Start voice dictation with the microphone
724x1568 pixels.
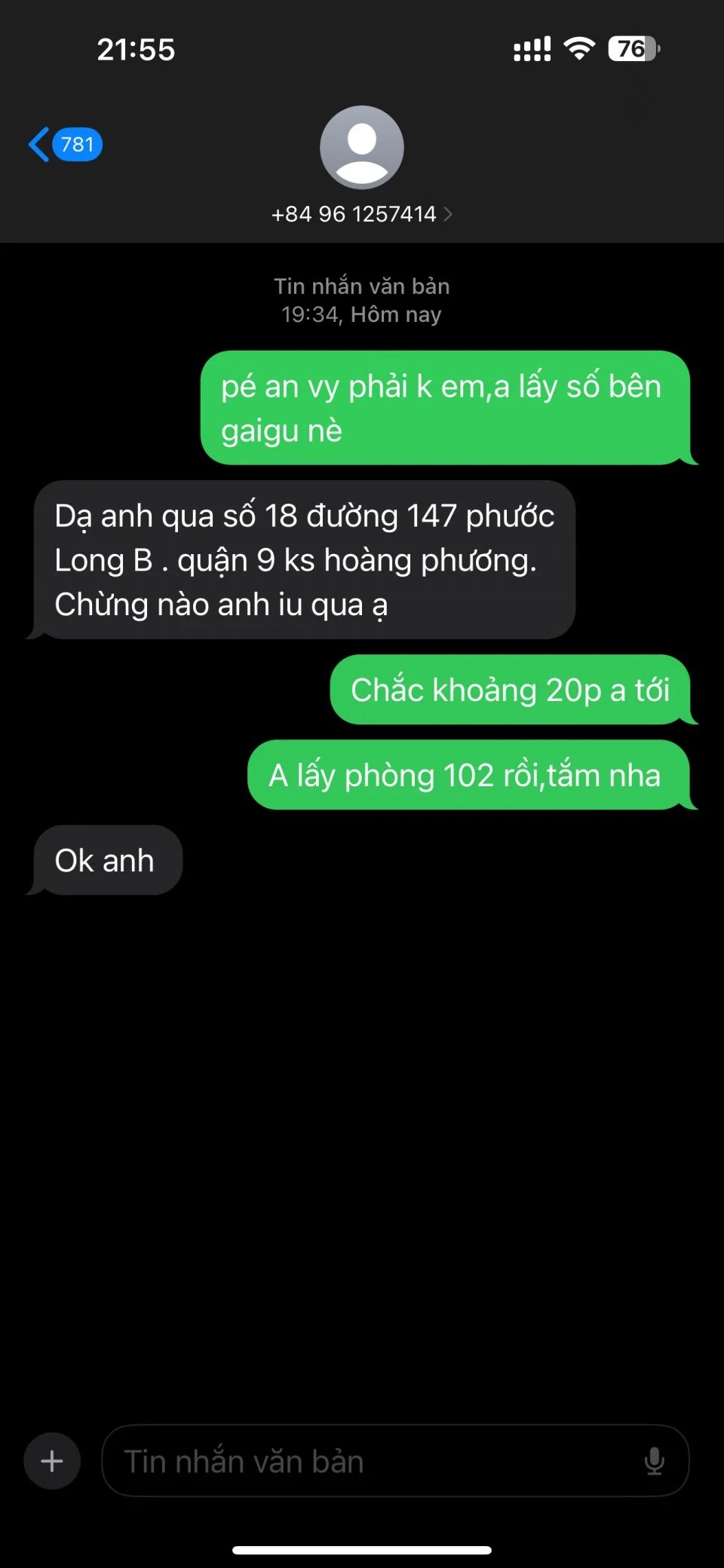pyautogui.click(x=654, y=1461)
